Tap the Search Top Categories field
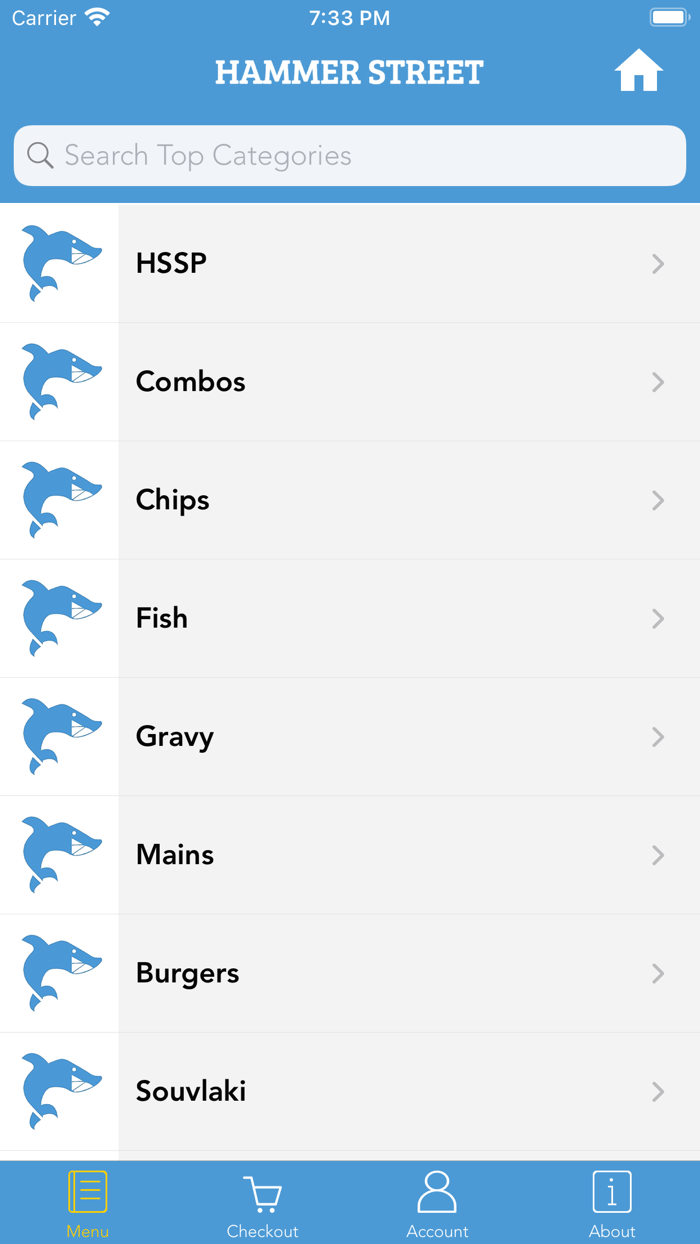700x1244 pixels. [350, 156]
